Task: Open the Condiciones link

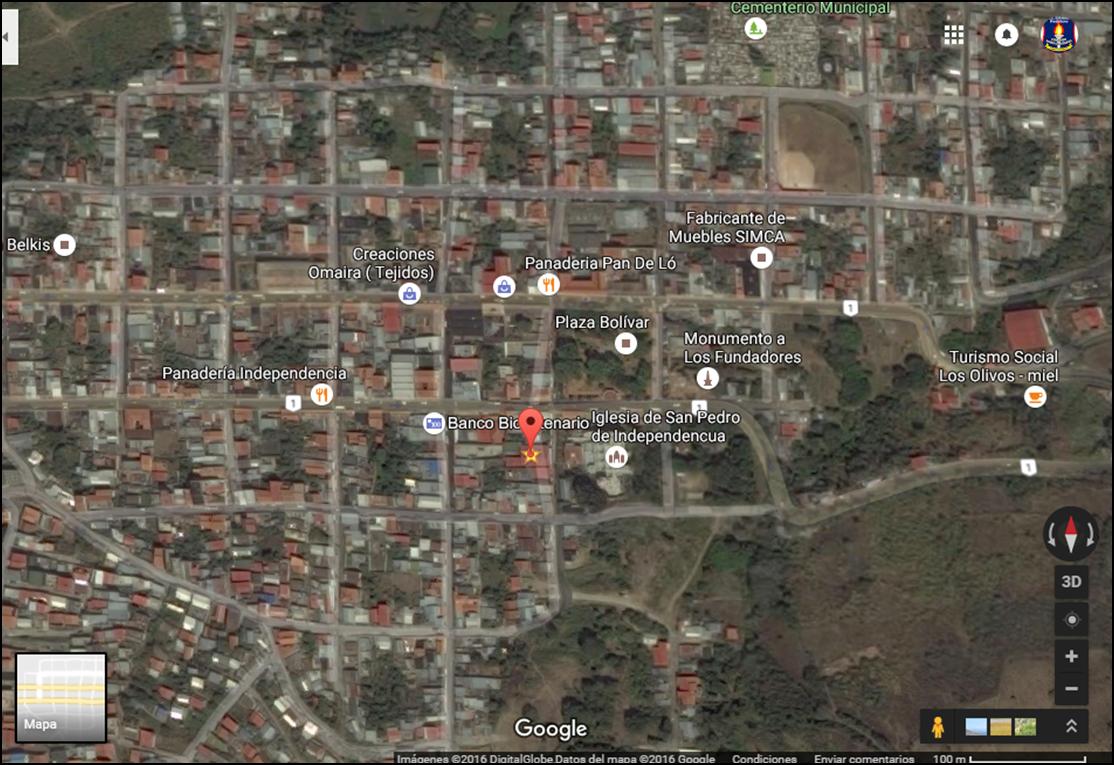Action: coord(764,759)
